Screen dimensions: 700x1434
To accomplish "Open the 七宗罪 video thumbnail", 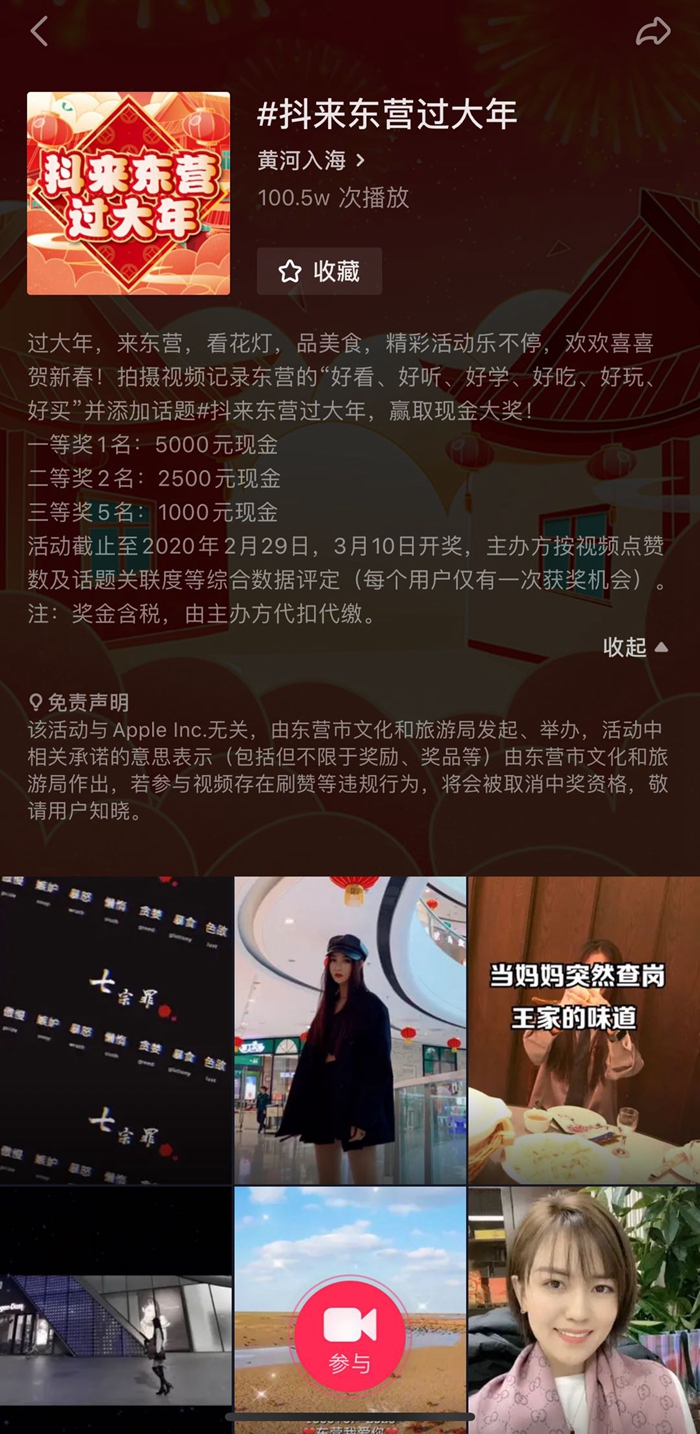I will (116, 1029).
